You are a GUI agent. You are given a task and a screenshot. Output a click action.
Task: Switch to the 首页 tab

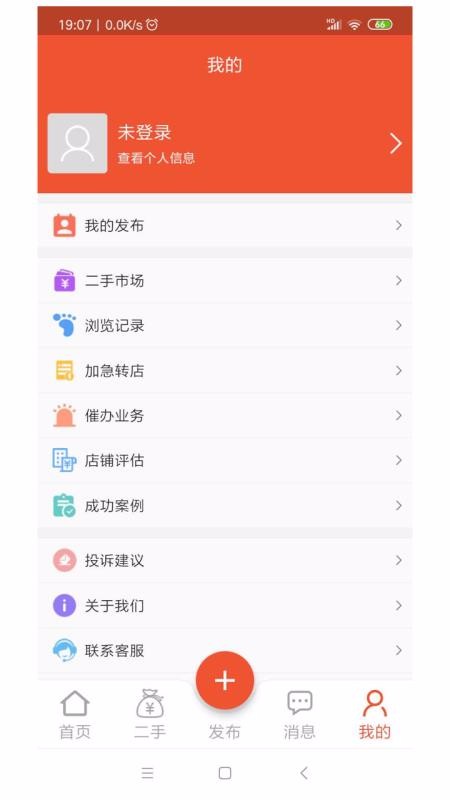(75, 714)
